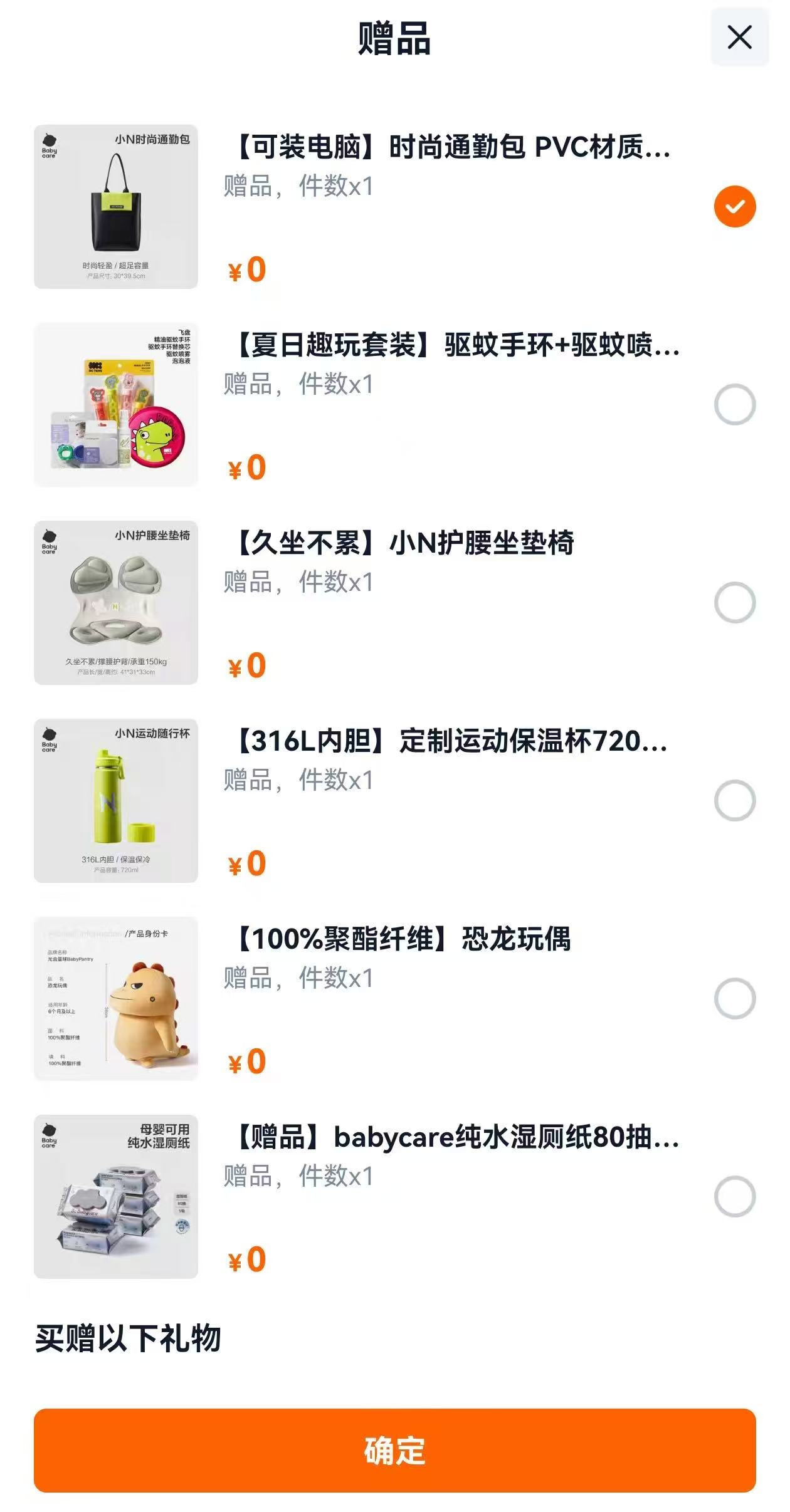This screenshot has width=790, height=1512.
Task: Choose the babycare纯水湿厕纸 gift
Action: (735, 1197)
